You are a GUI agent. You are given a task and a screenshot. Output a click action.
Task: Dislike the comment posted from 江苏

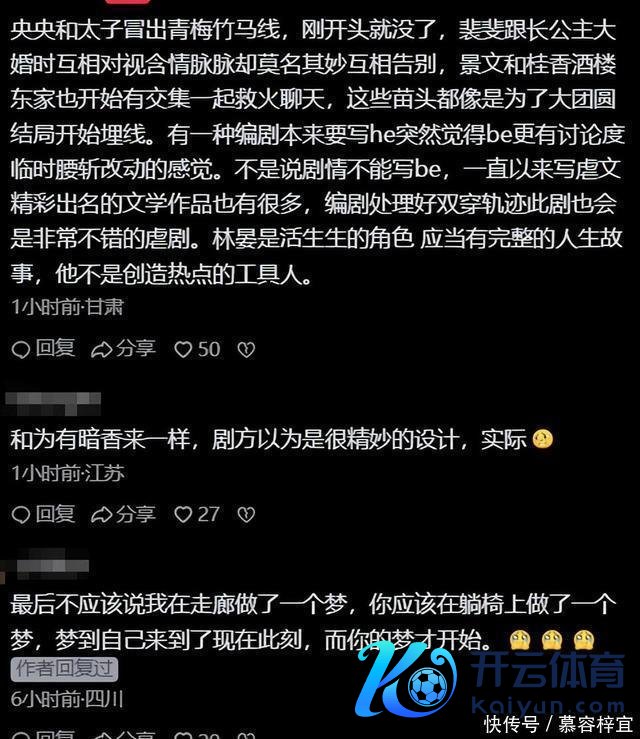tap(246, 514)
